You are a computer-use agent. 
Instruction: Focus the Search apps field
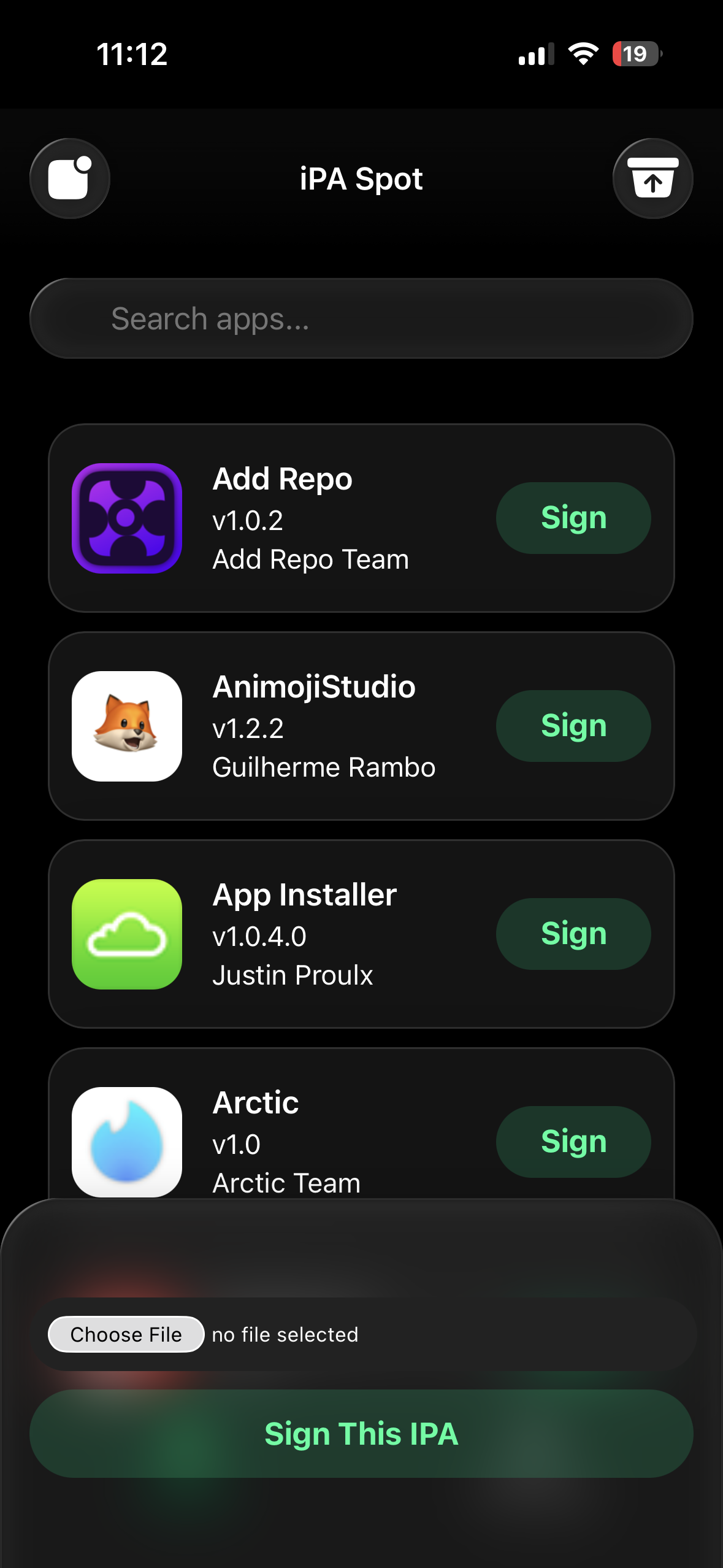[361, 318]
